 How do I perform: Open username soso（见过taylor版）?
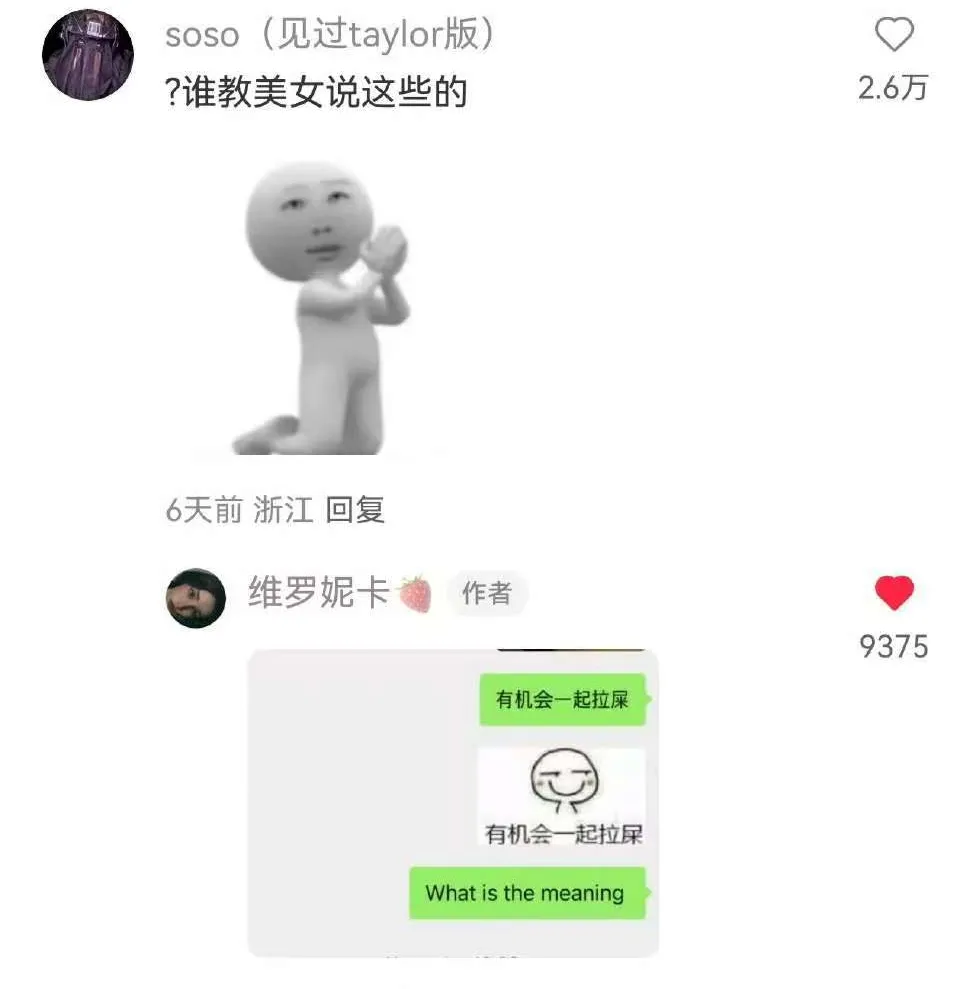coord(330,36)
